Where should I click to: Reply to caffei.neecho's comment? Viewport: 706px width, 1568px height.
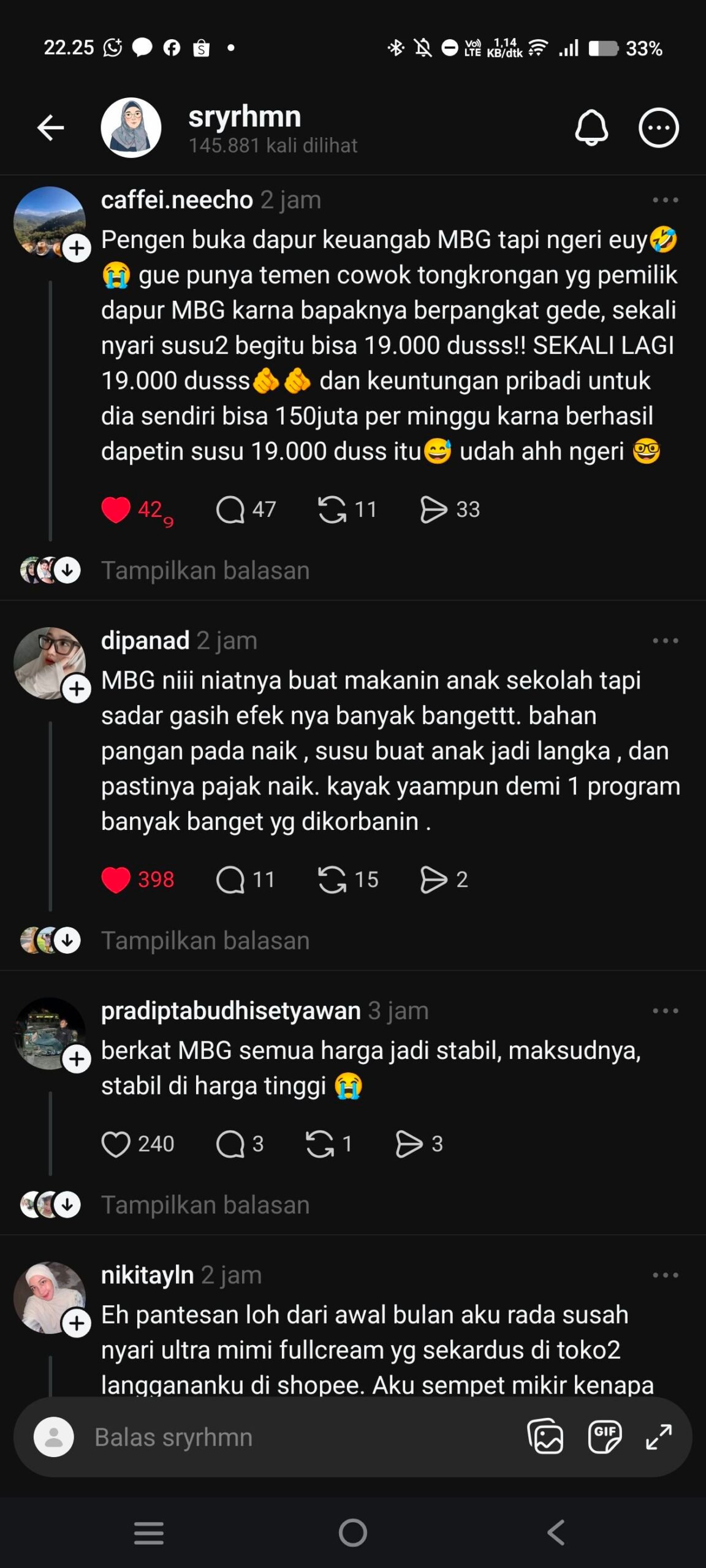(x=230, y=510)
